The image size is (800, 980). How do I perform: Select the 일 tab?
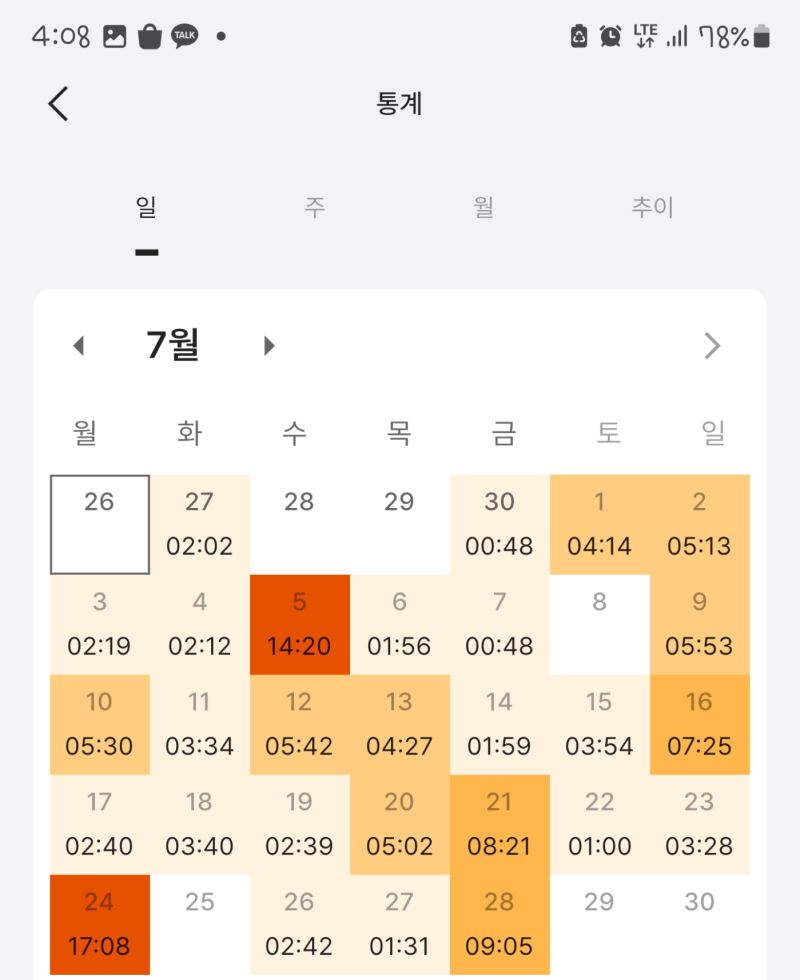145,207
